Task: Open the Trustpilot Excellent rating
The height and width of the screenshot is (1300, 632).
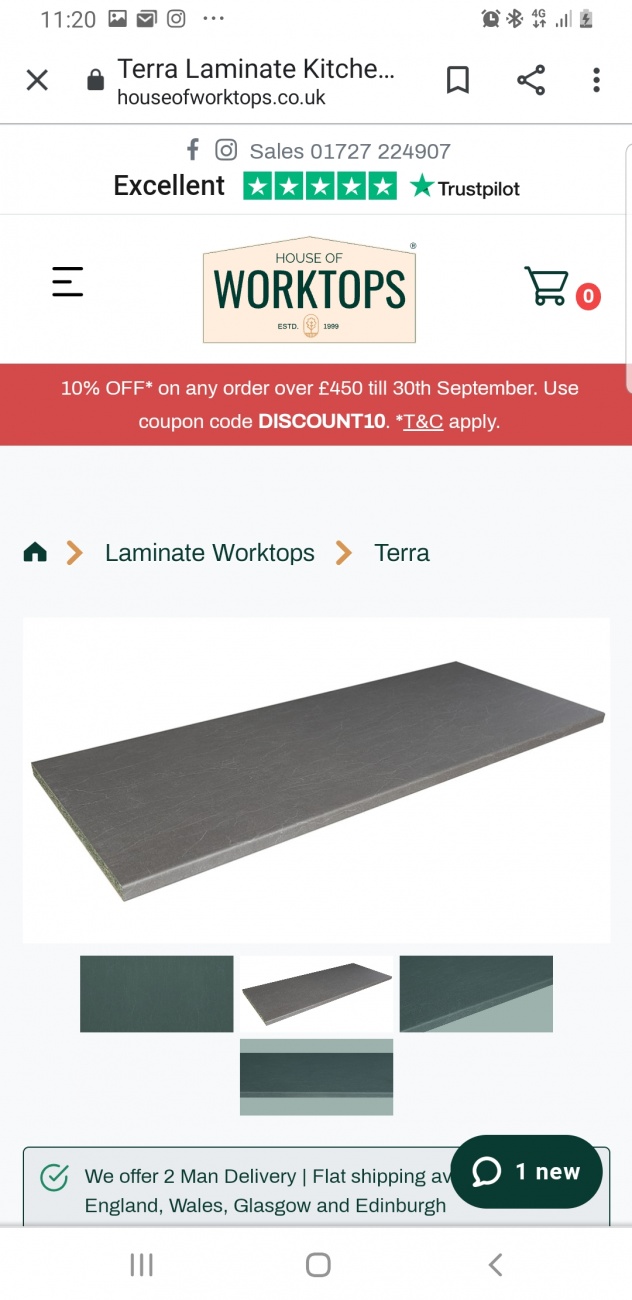Action: [316, 187]
